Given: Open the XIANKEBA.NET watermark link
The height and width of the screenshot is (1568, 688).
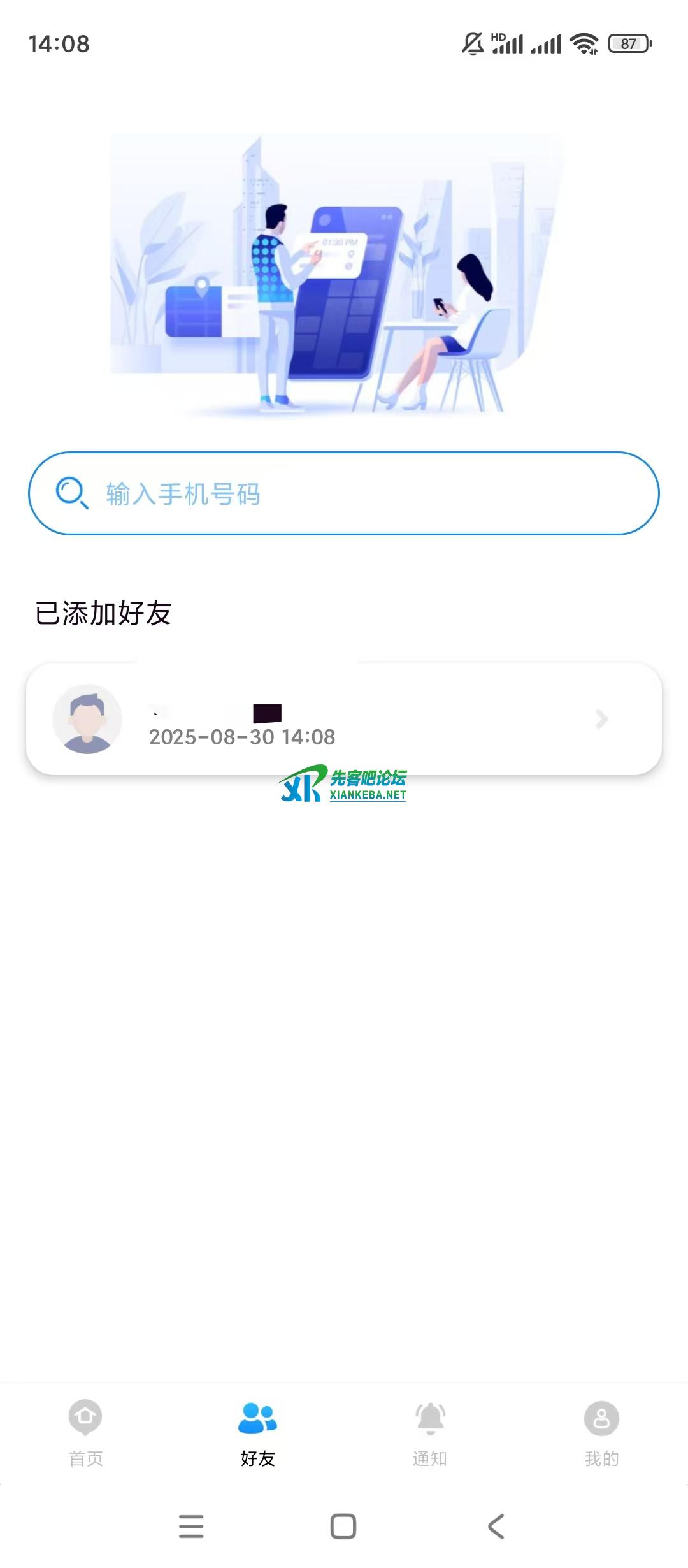Looking at the screenshot, I should click(367, 795).
